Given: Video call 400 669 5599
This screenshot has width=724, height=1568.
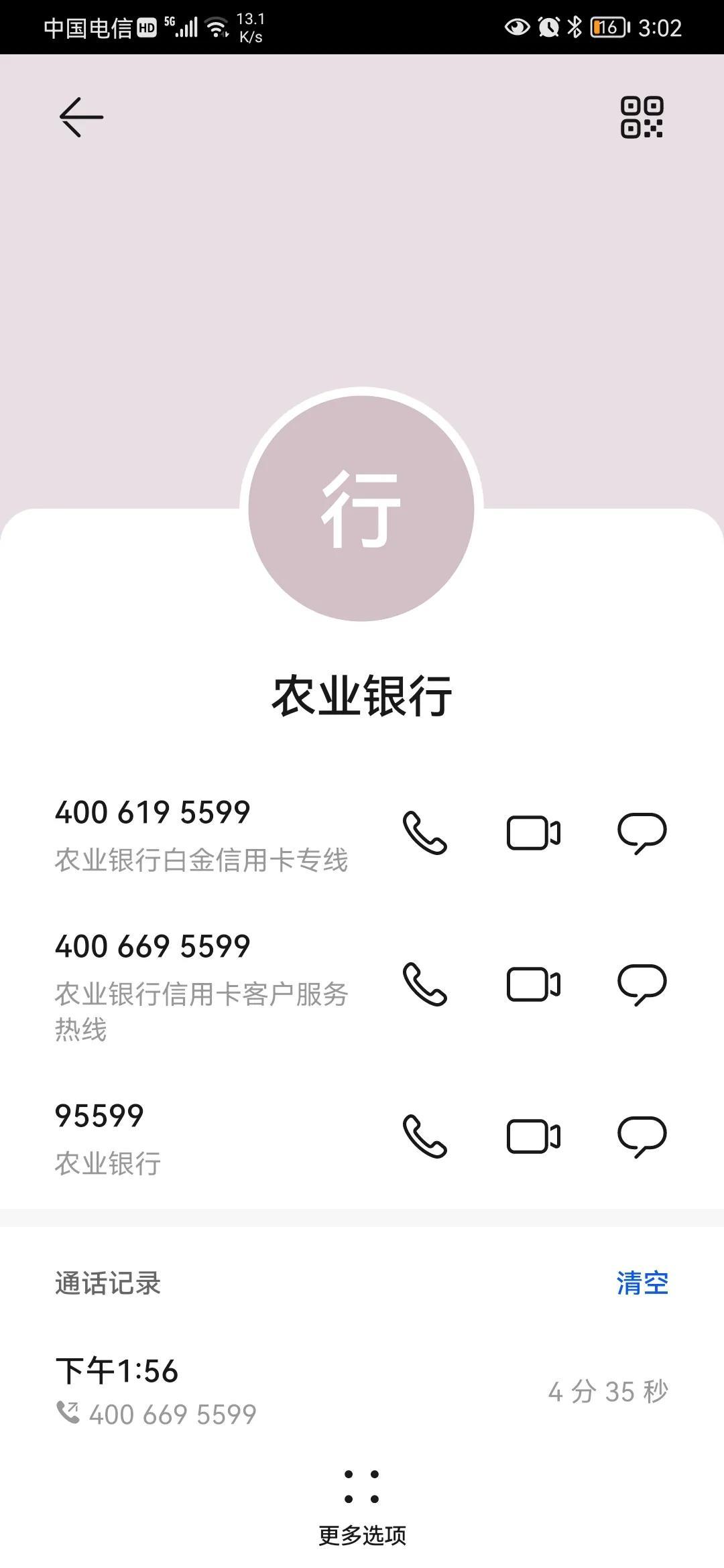Looking at the screenshot, I should [533, 984].
